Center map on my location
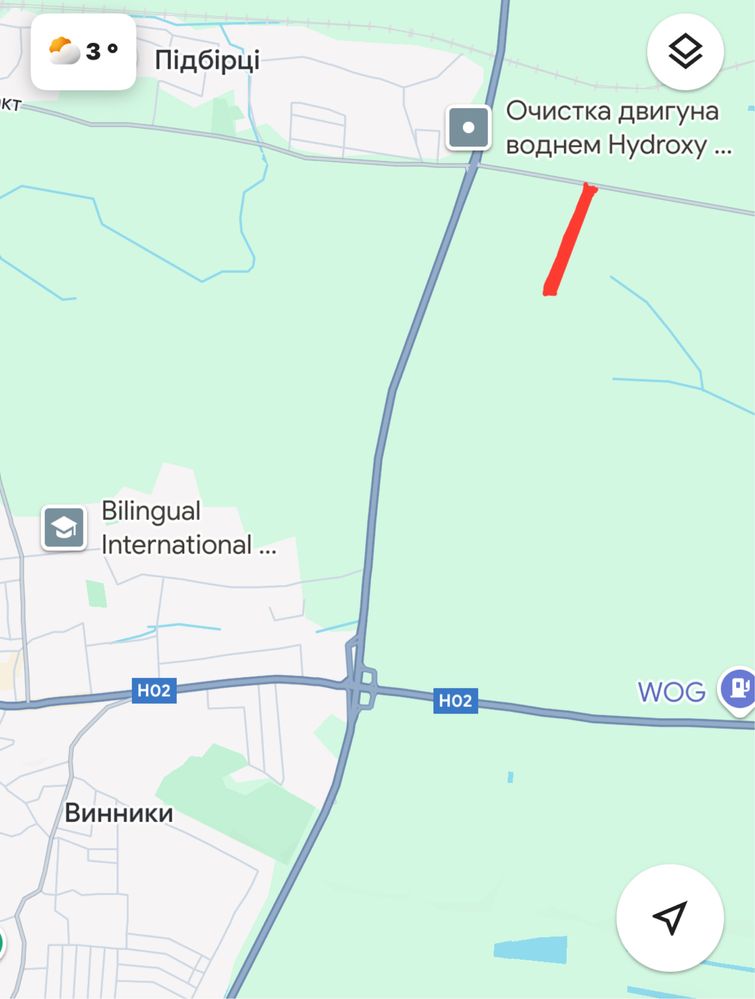The image size is (755, 999). click(670, 916)
